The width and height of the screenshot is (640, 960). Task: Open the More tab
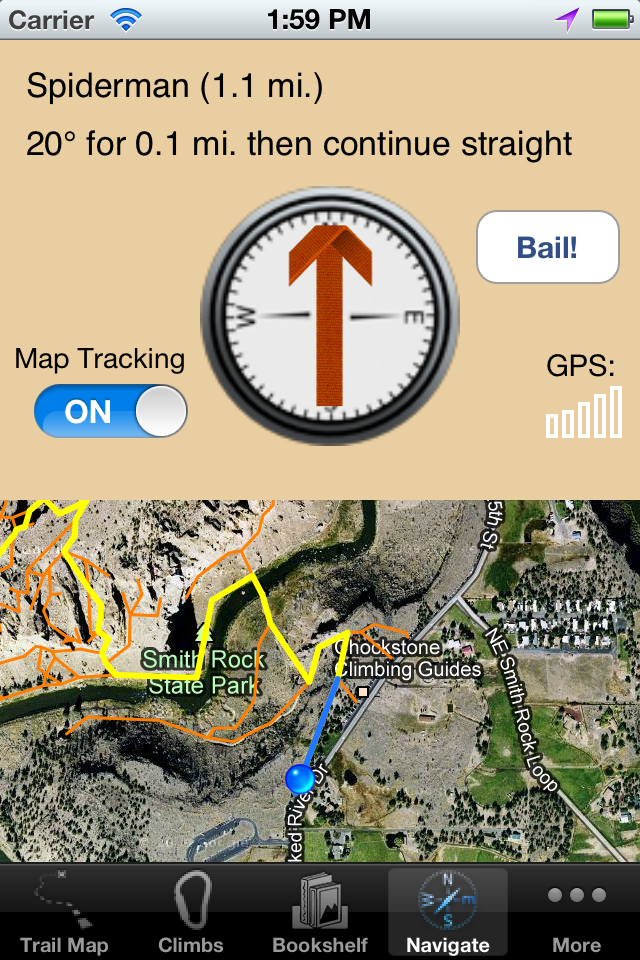point(577,913)
